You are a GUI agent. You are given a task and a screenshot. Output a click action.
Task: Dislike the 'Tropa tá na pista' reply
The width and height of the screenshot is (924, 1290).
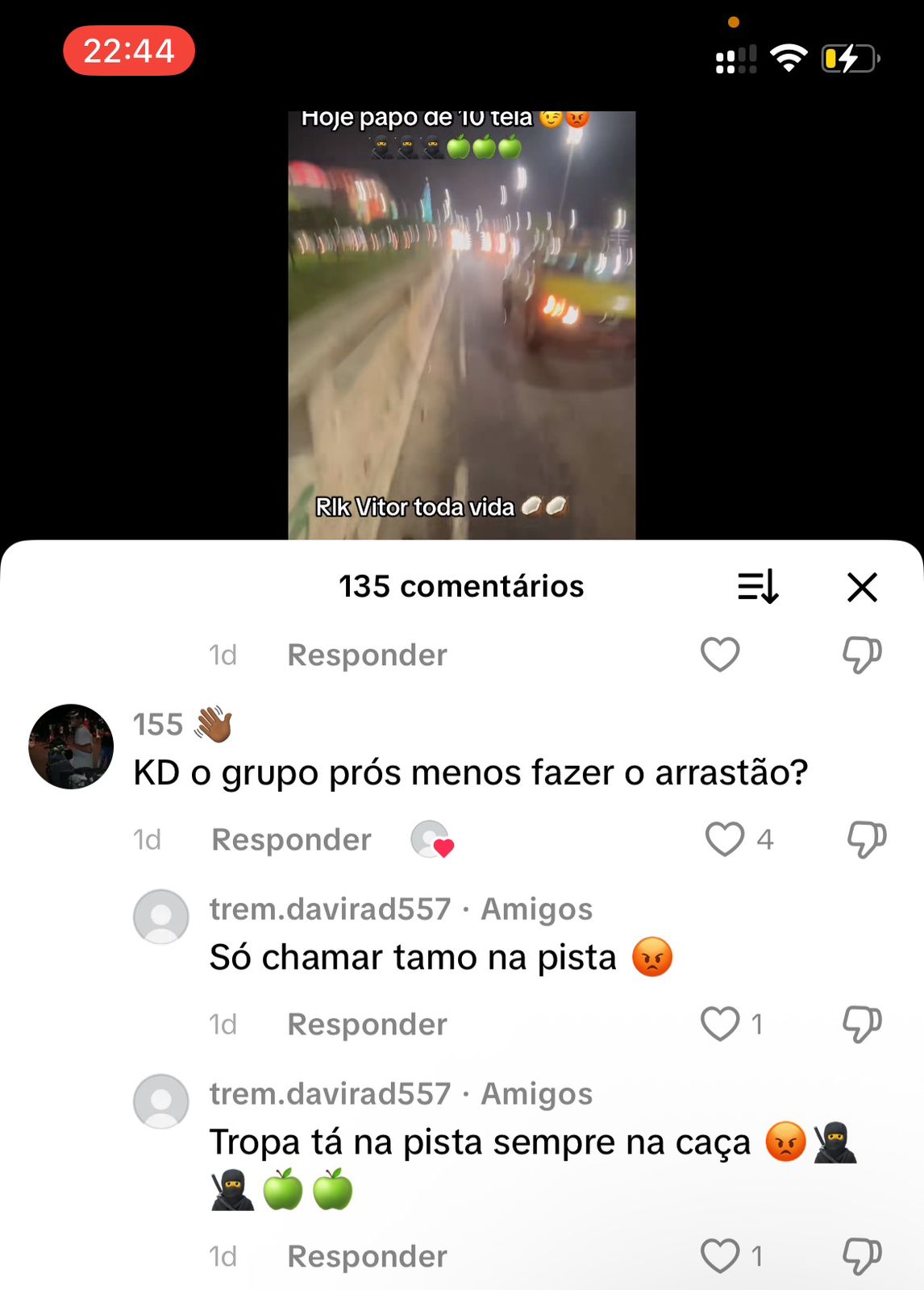coord(862,1255)
